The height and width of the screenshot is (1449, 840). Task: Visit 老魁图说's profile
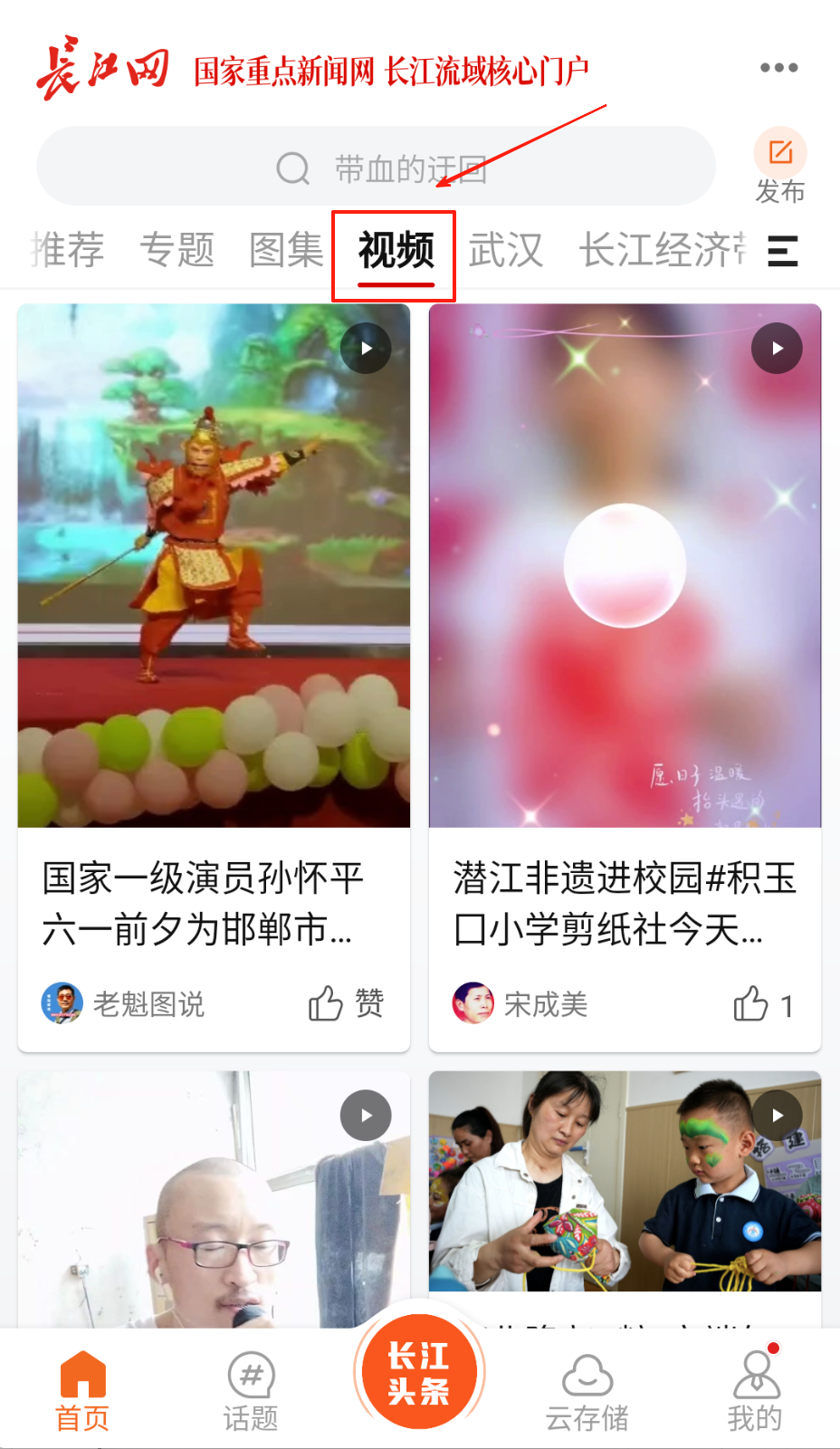(124, 1003)
